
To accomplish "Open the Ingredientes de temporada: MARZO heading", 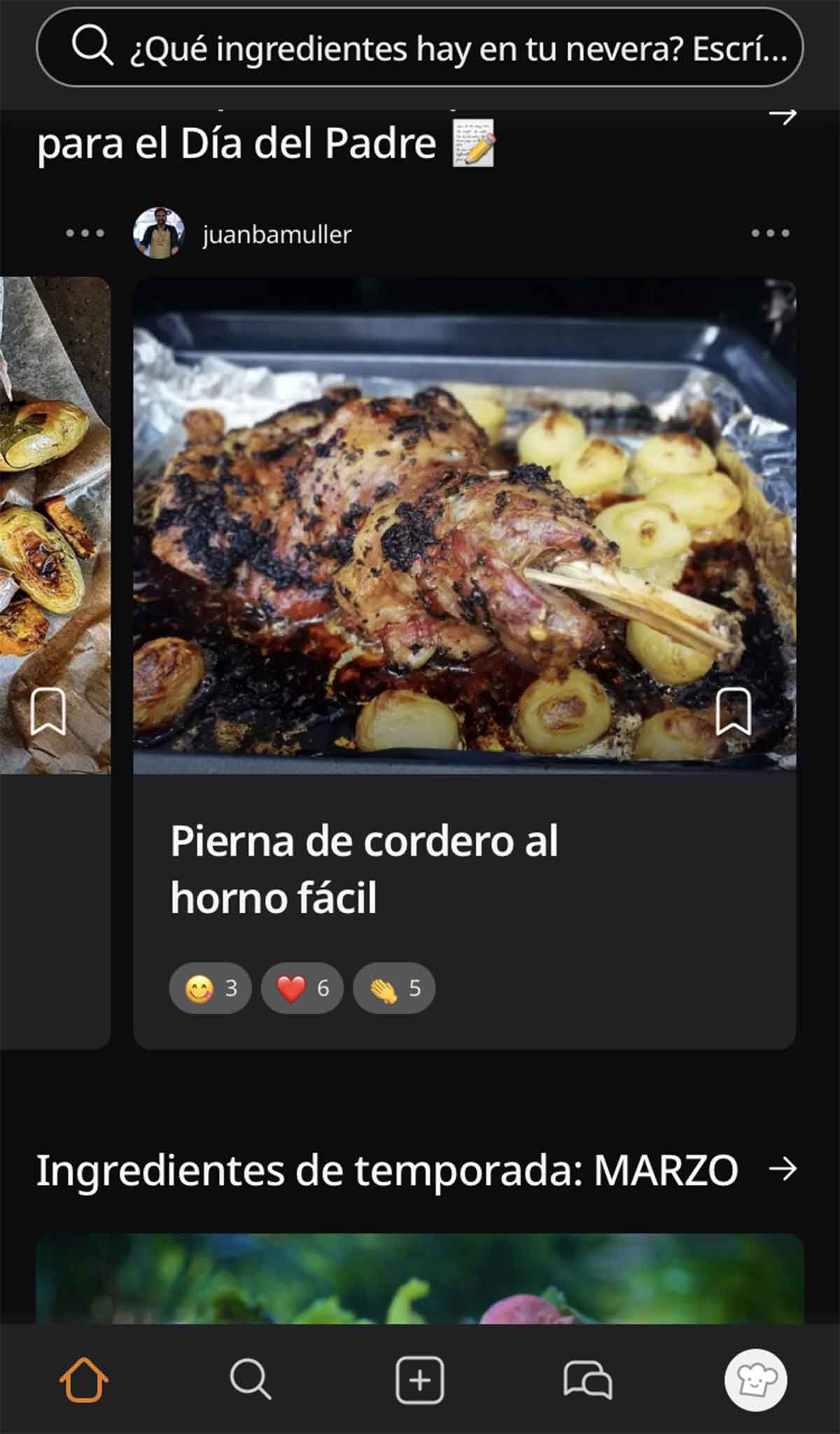I will pos(387,1166).
